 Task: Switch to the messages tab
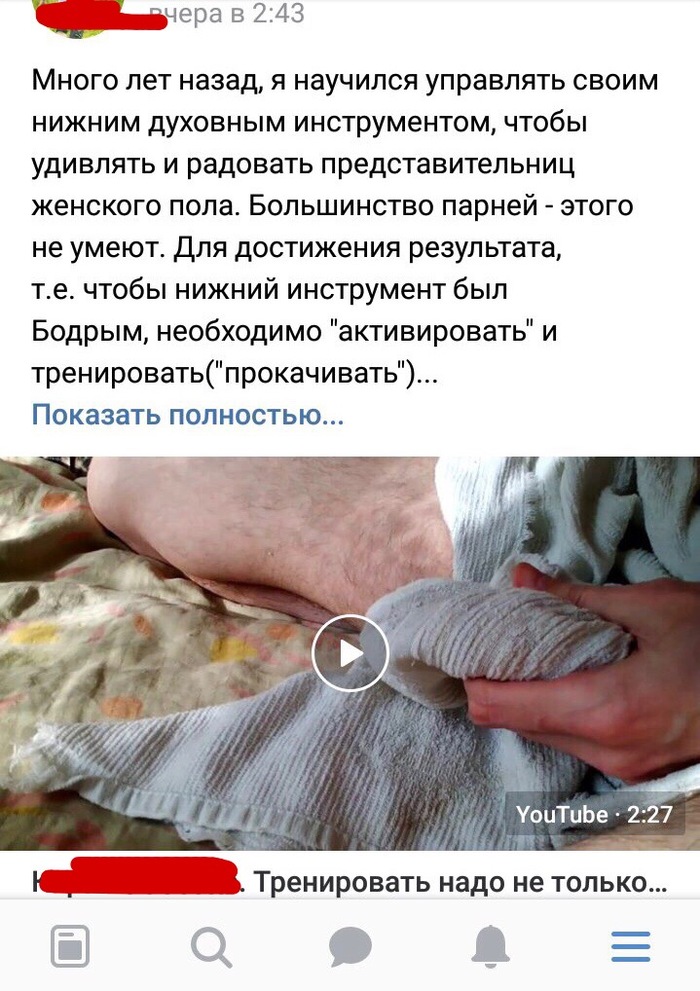pos(350,945)
